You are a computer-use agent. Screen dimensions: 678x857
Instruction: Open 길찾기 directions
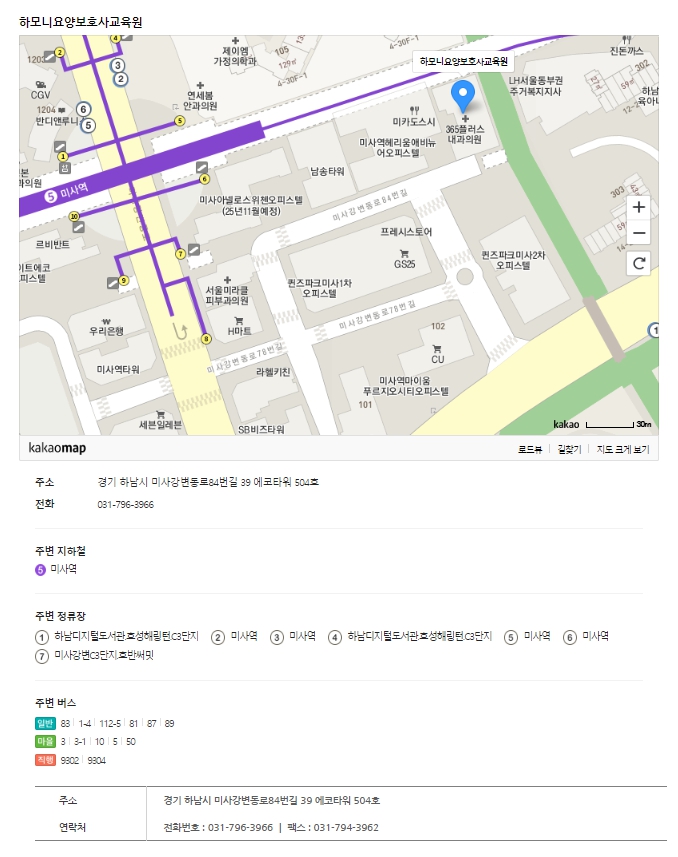click(569, 449)
